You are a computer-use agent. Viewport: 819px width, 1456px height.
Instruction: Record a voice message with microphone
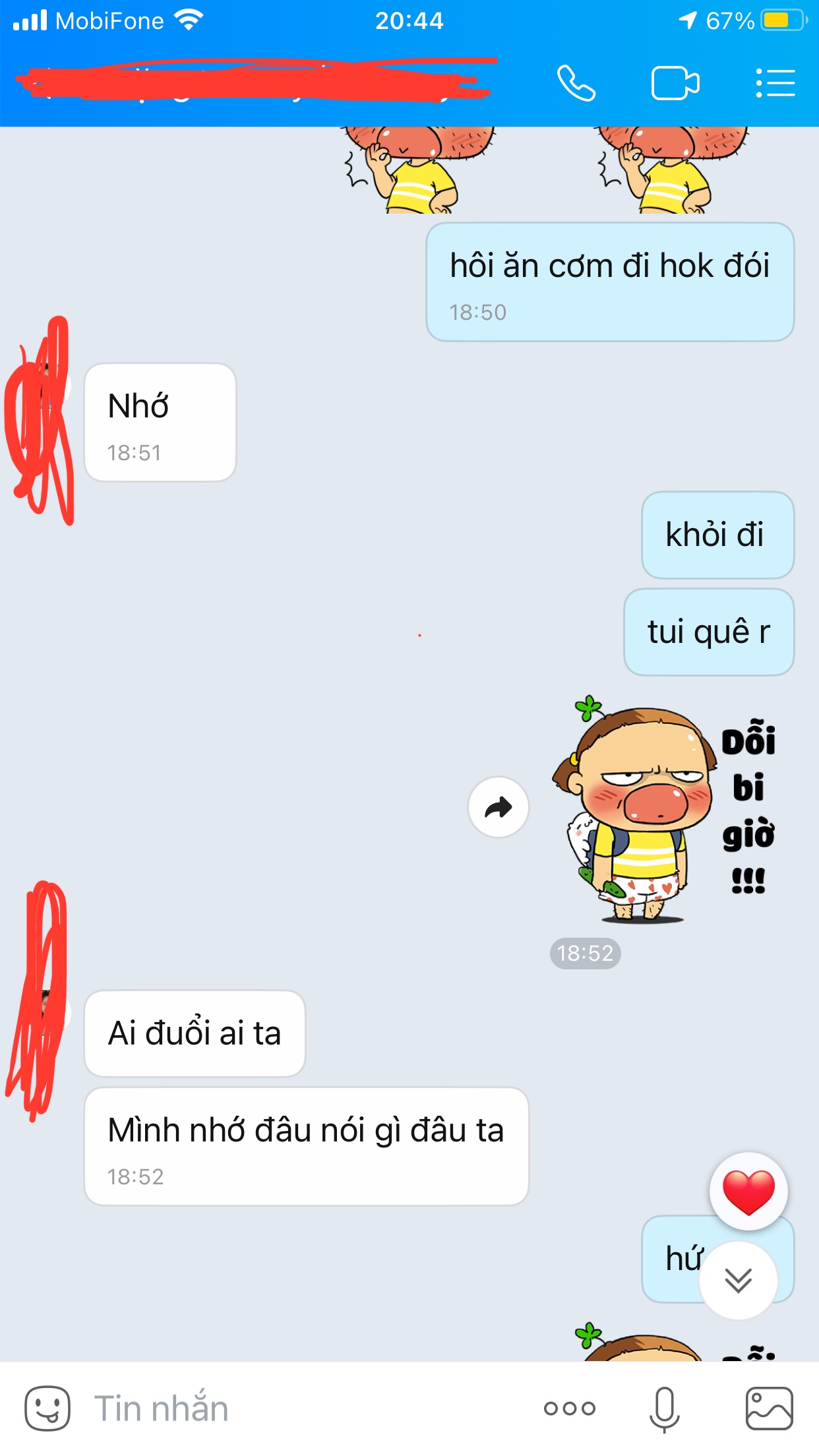click(x=664, y=1409)
